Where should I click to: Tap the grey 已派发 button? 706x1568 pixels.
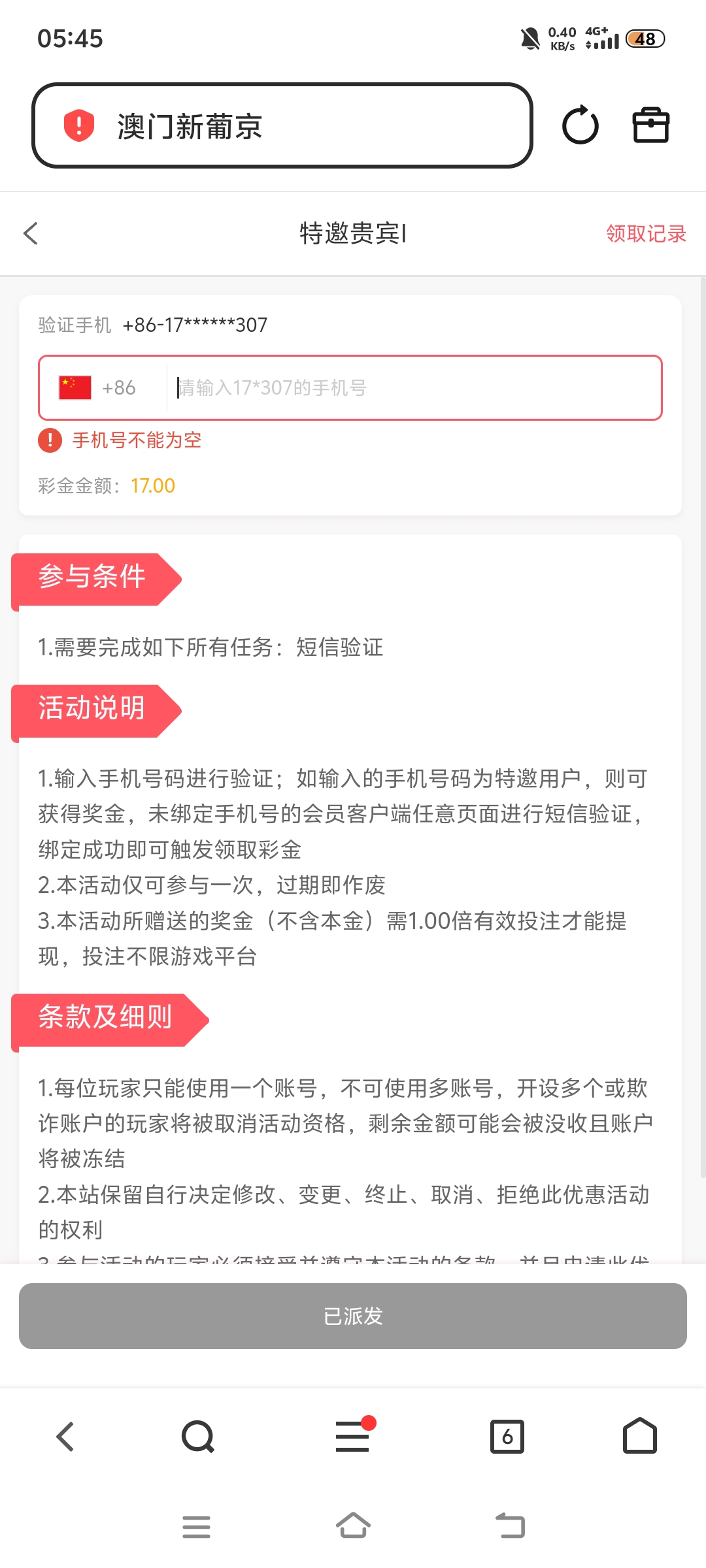pos(353,1316)
